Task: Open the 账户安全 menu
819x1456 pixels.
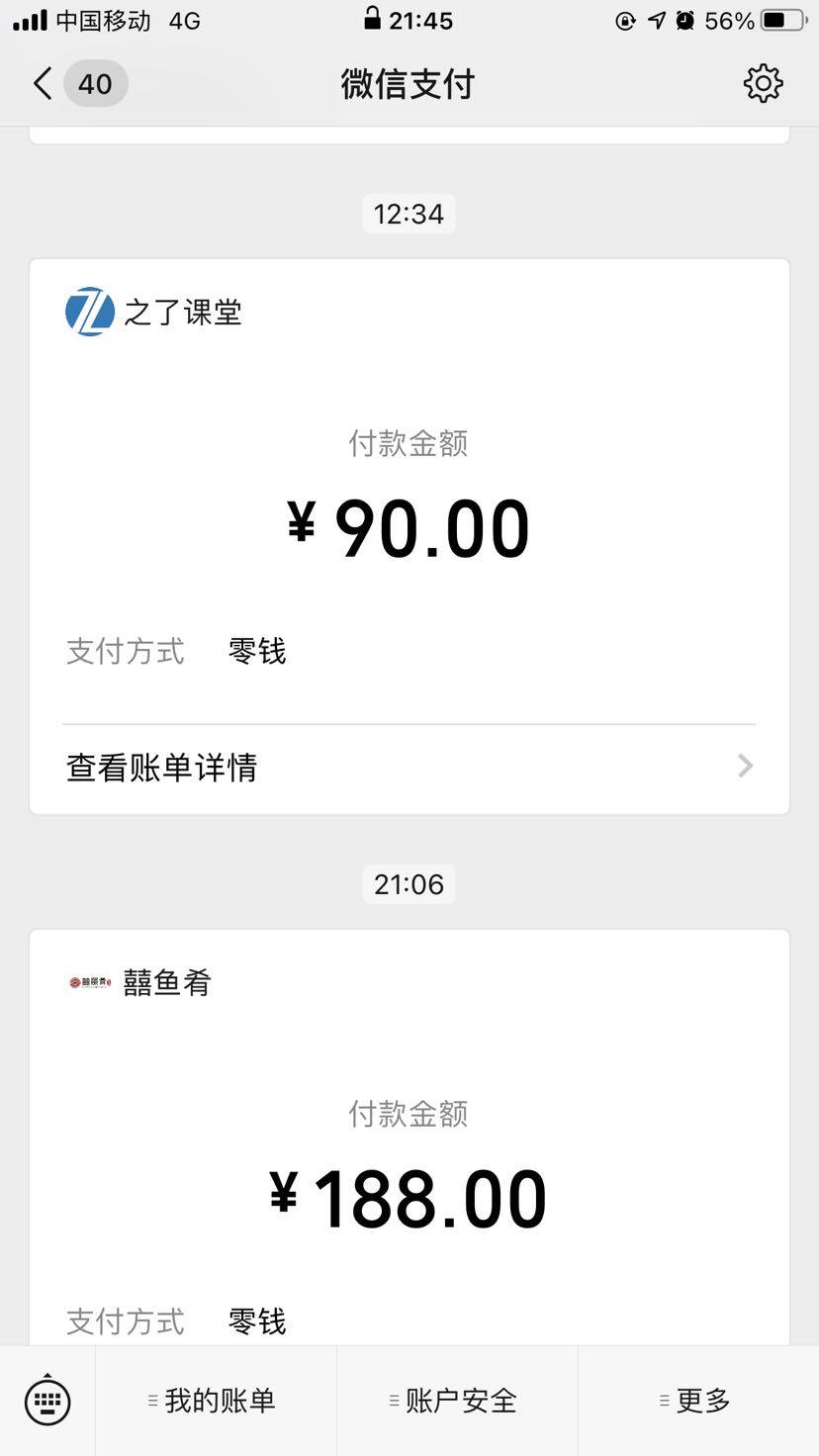Action: (x=457, y=1401)
